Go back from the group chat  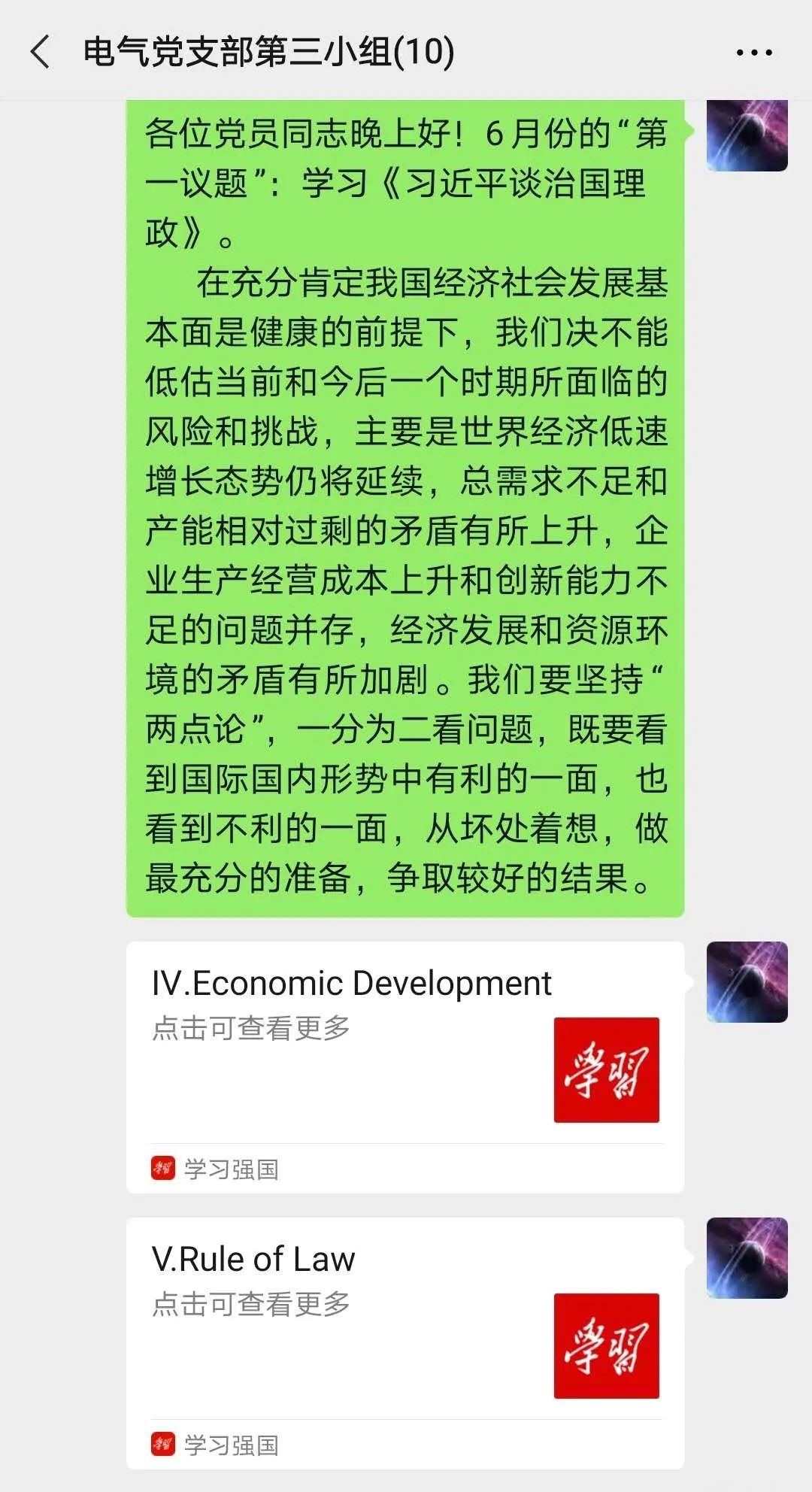click(41, 52)
